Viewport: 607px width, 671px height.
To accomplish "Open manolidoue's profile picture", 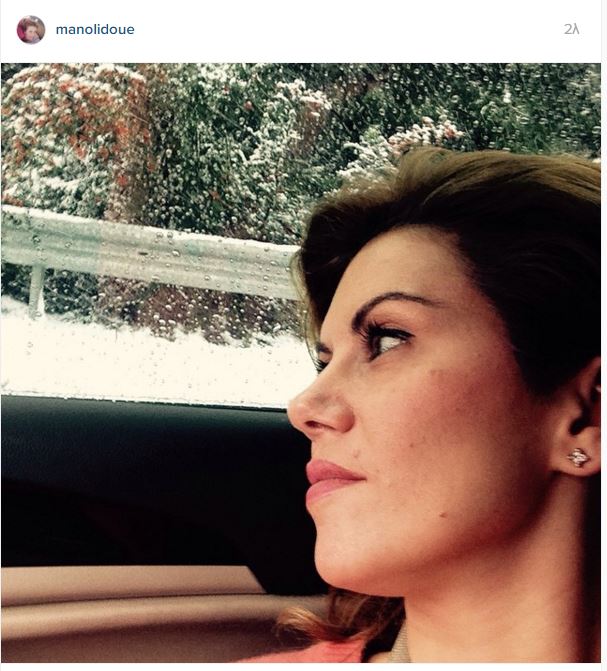I will 31,30.
